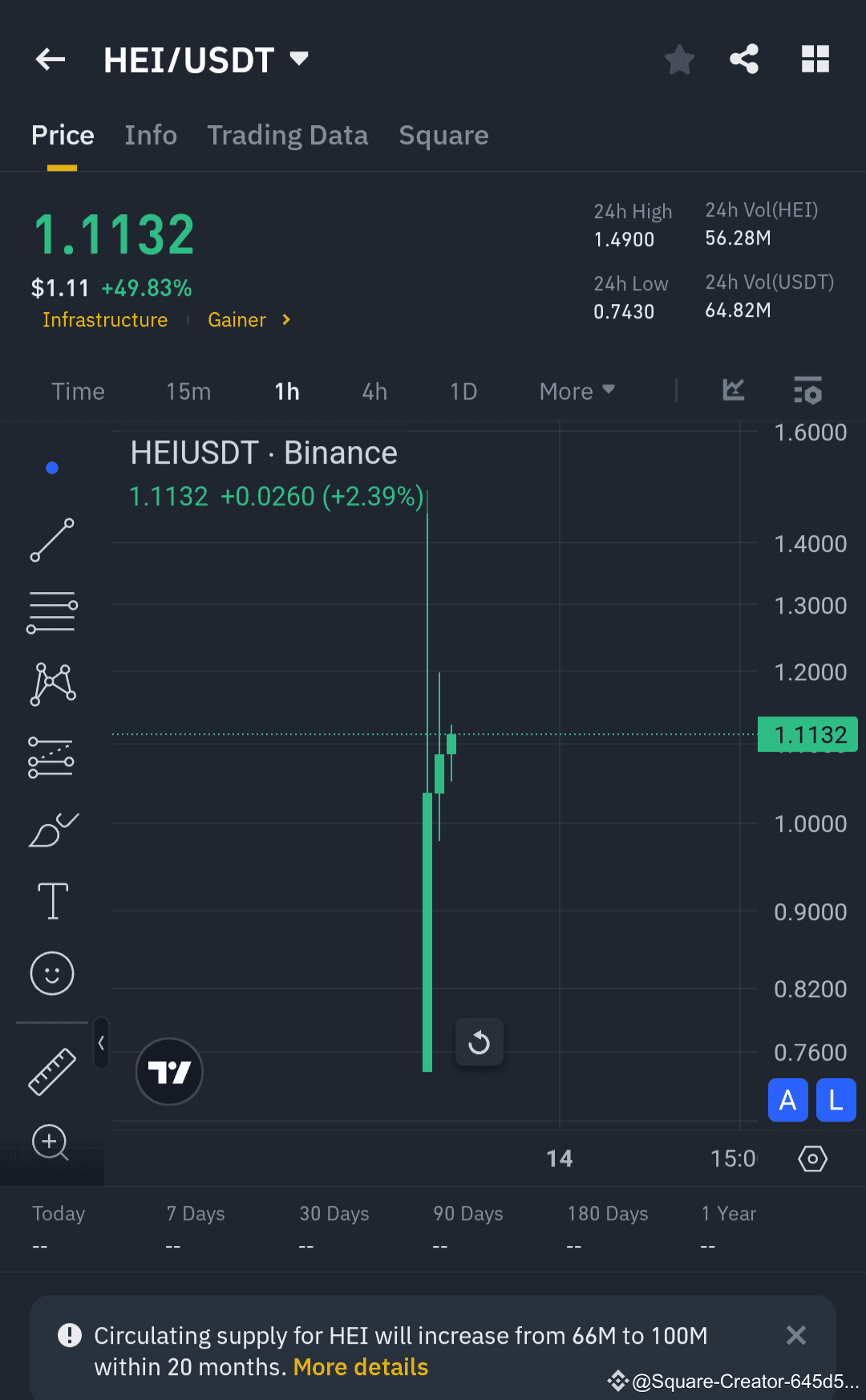Select the ruler measurement tool
The width and height of the screenshot is (866, 1400).
pyautogui.click(x=51, y=1070)
